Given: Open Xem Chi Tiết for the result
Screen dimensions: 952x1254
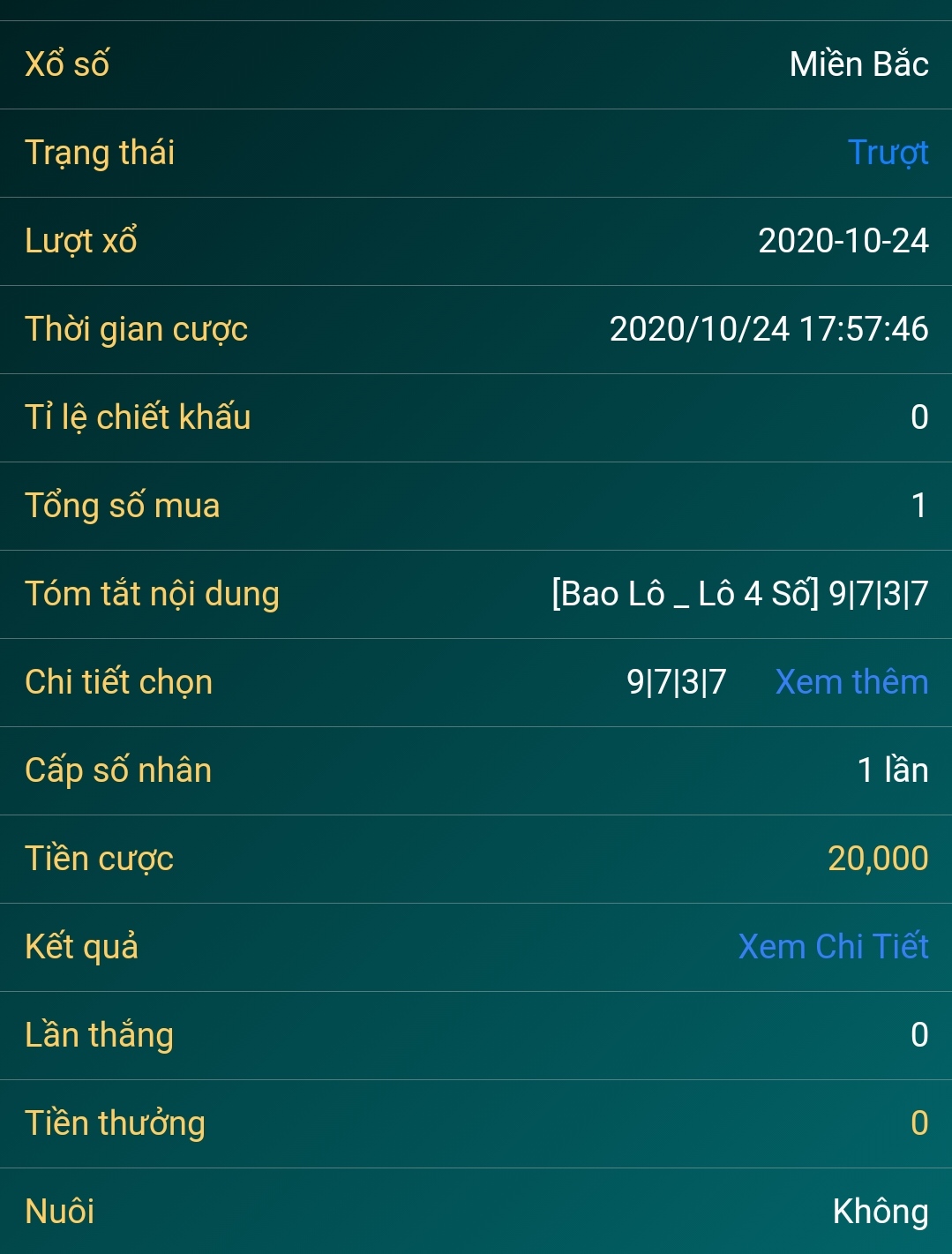Looking at the screenshot, I should click(833, 947).
